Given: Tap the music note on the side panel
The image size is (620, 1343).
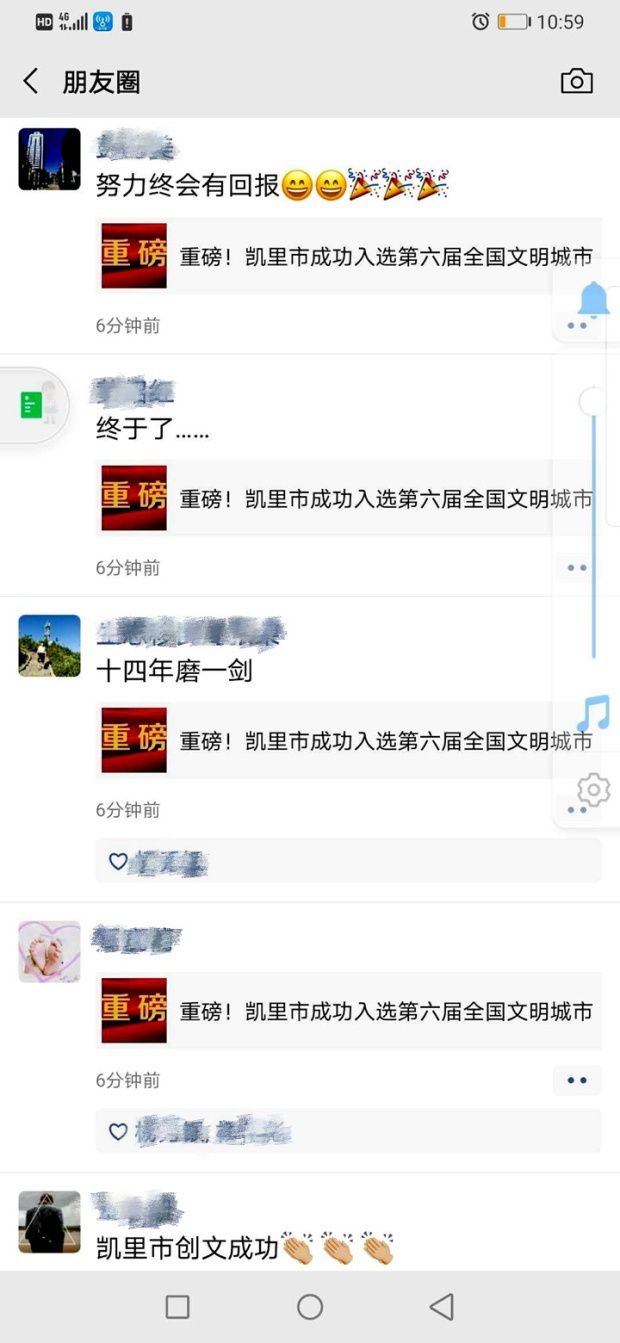Looking at the screenshot, I should 593,714.
